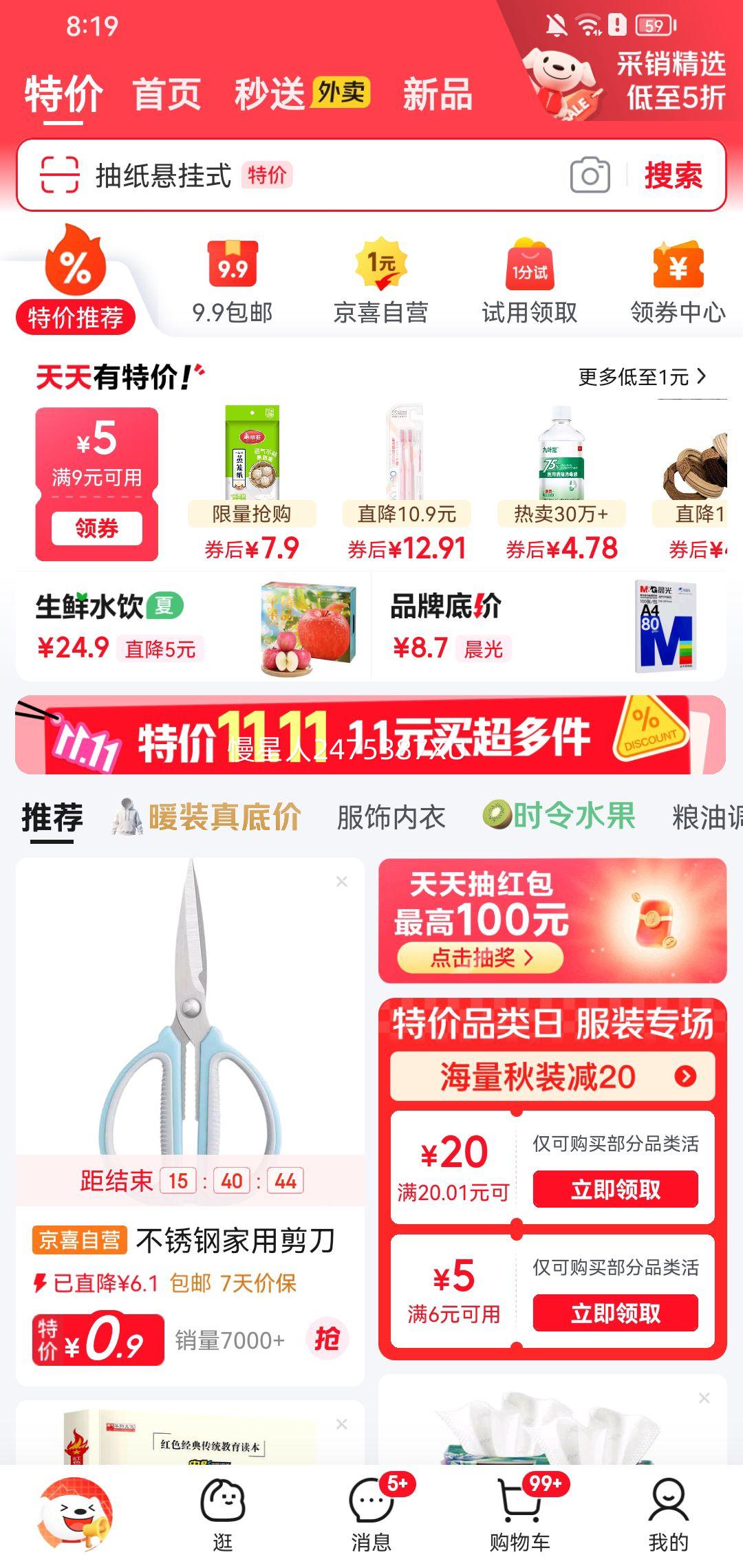Dismiss the 不锈钢家用剪刀 product card
743x1568 pixels.
coord(342,882)
